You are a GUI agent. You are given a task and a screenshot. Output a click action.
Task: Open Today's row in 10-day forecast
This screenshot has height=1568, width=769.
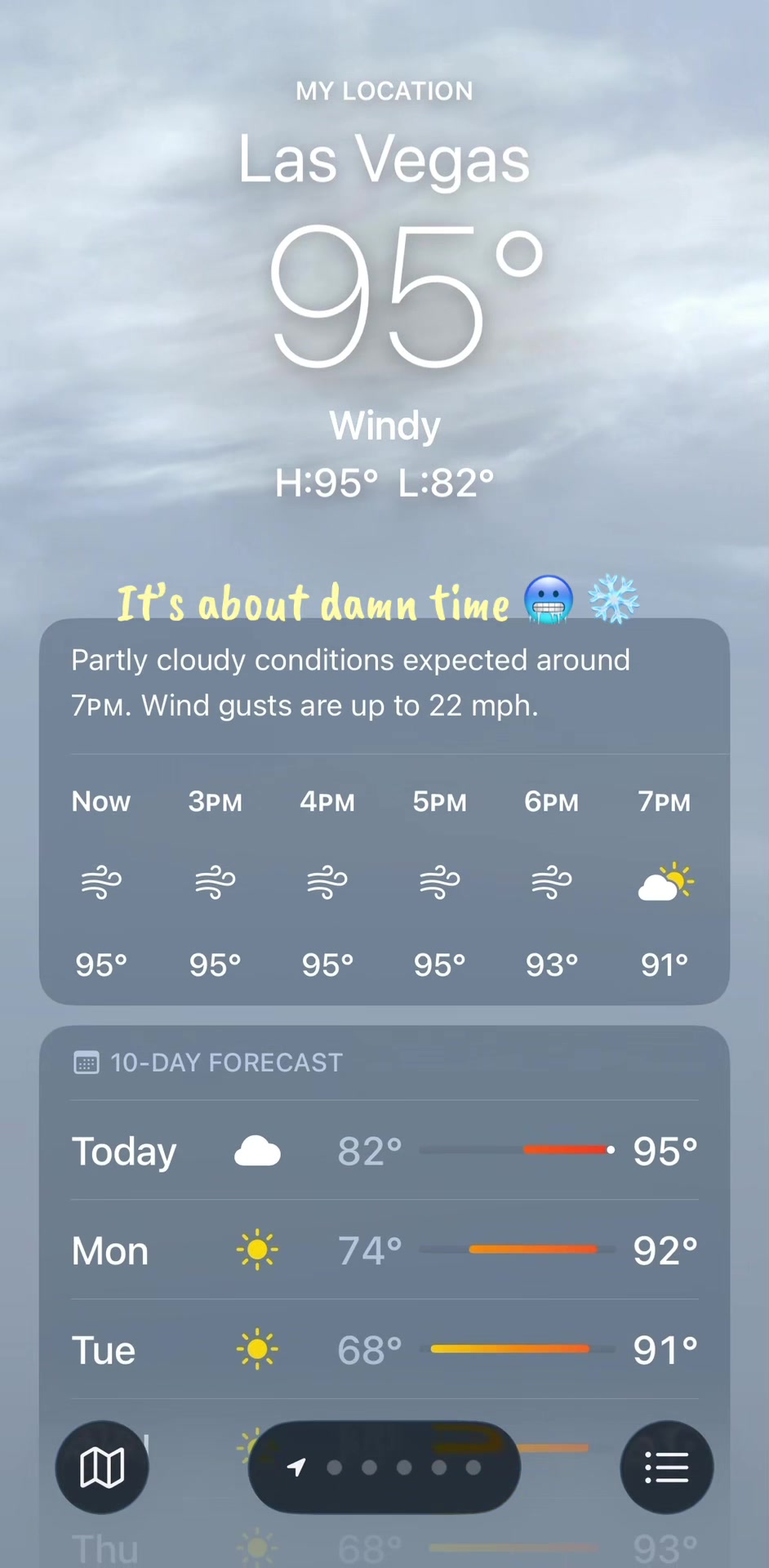tap(384, 1150)
